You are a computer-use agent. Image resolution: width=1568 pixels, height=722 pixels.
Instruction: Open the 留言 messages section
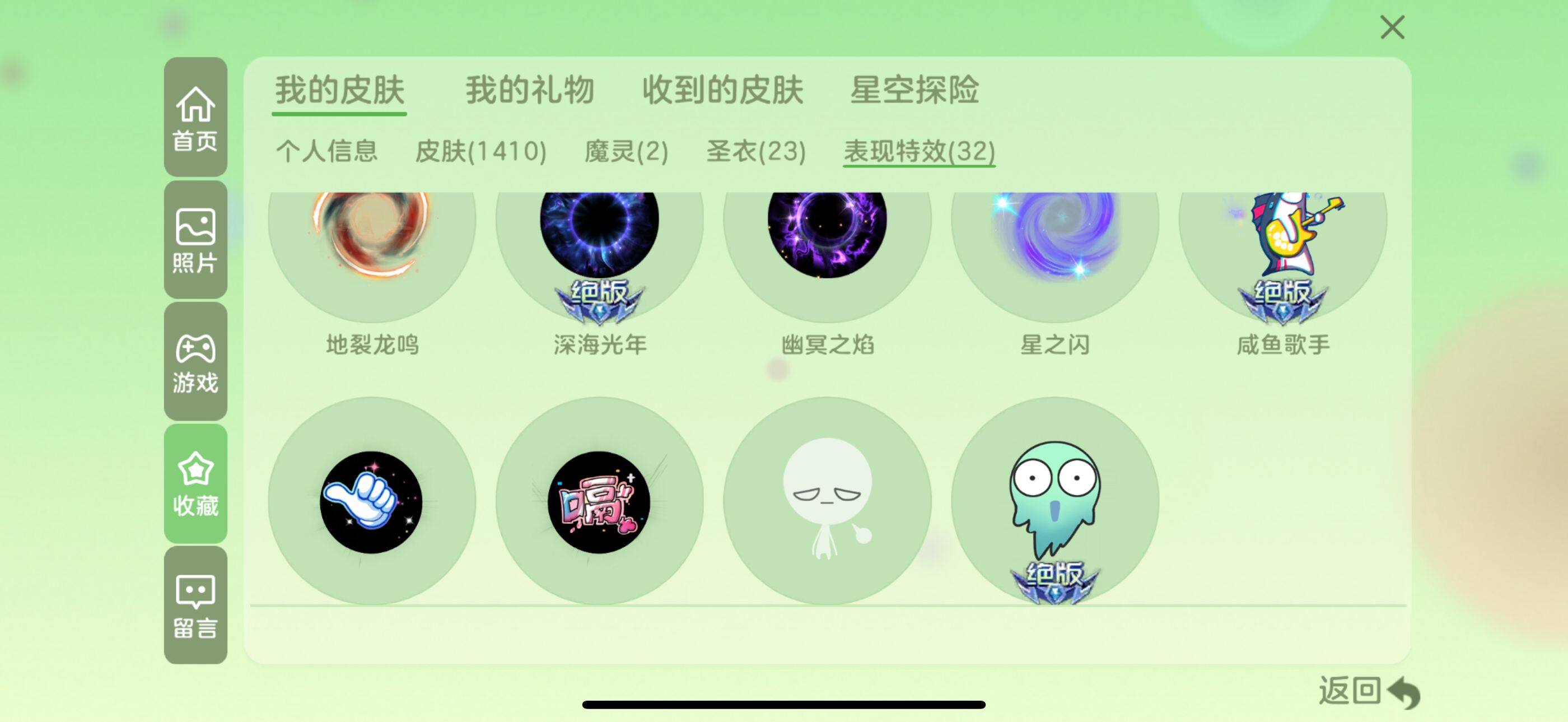pyautogui.click(x=195, y=605)
